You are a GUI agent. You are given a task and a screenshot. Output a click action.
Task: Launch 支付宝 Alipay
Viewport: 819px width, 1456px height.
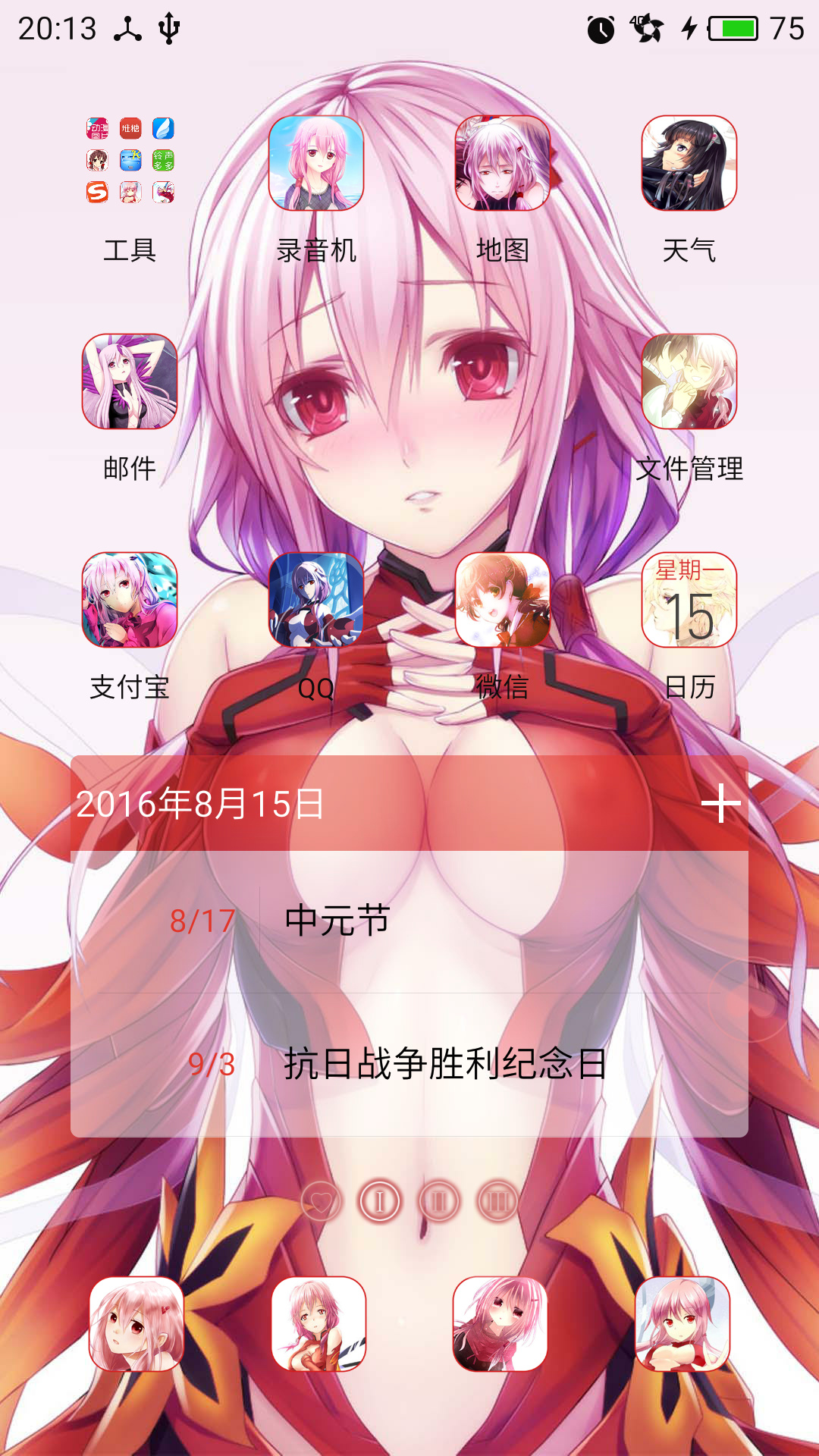click(130, 600)
